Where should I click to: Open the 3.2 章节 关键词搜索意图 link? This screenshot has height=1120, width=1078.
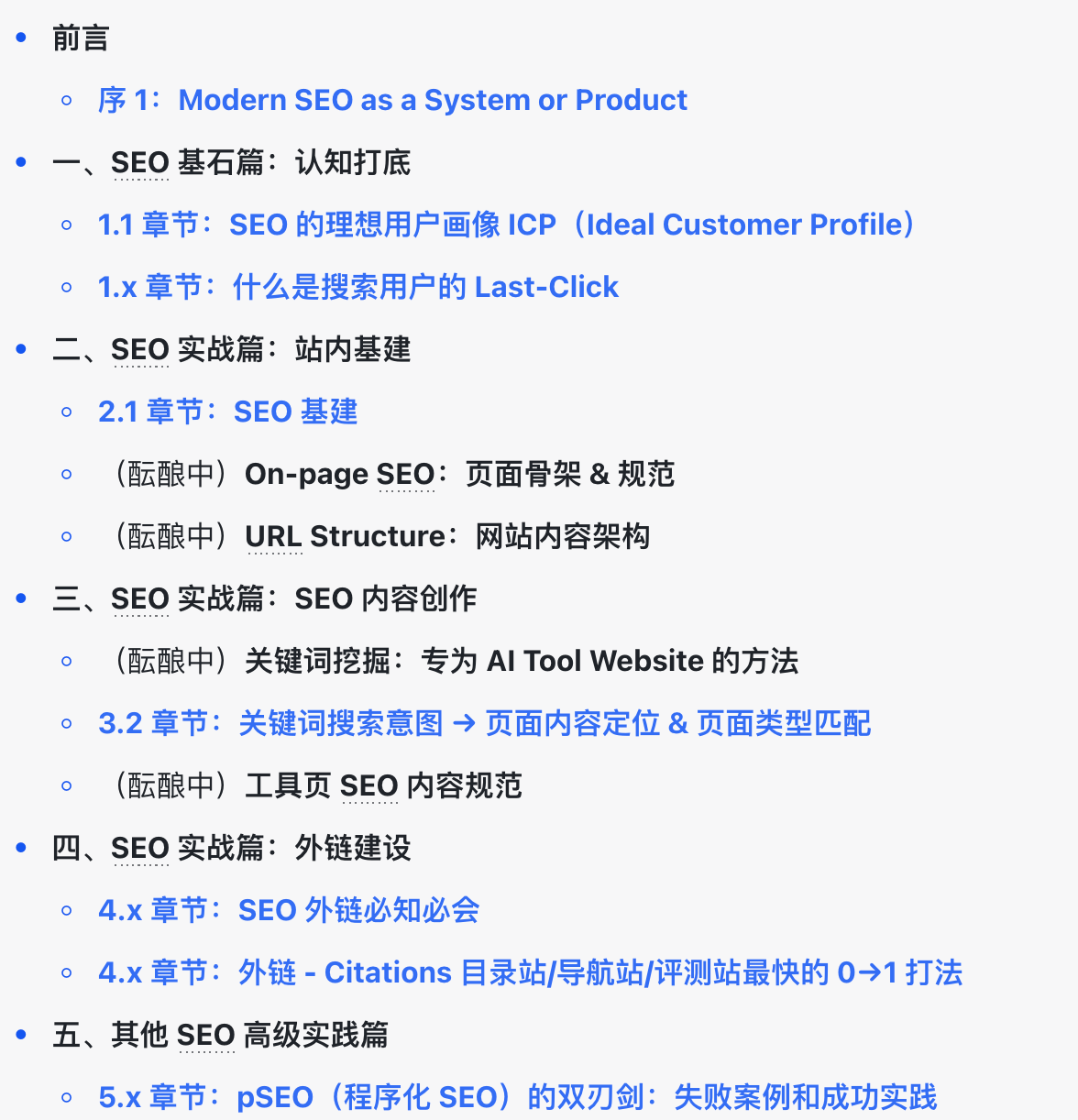[485, 723]
